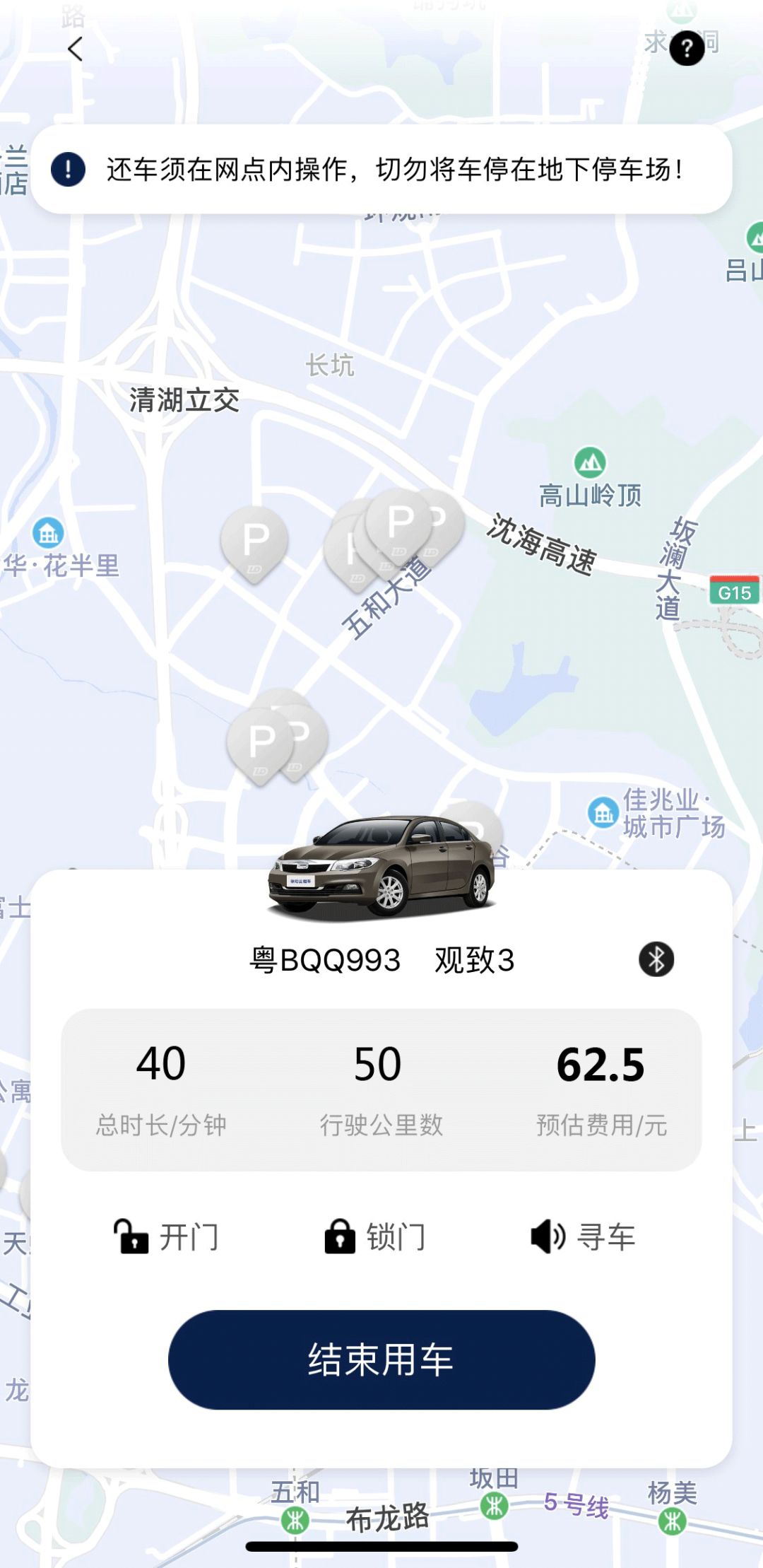Tap the warning exclamation icon in the notice banner
Screen dimensions: 763x1568
pyautogui.click(x=68, y=168)
